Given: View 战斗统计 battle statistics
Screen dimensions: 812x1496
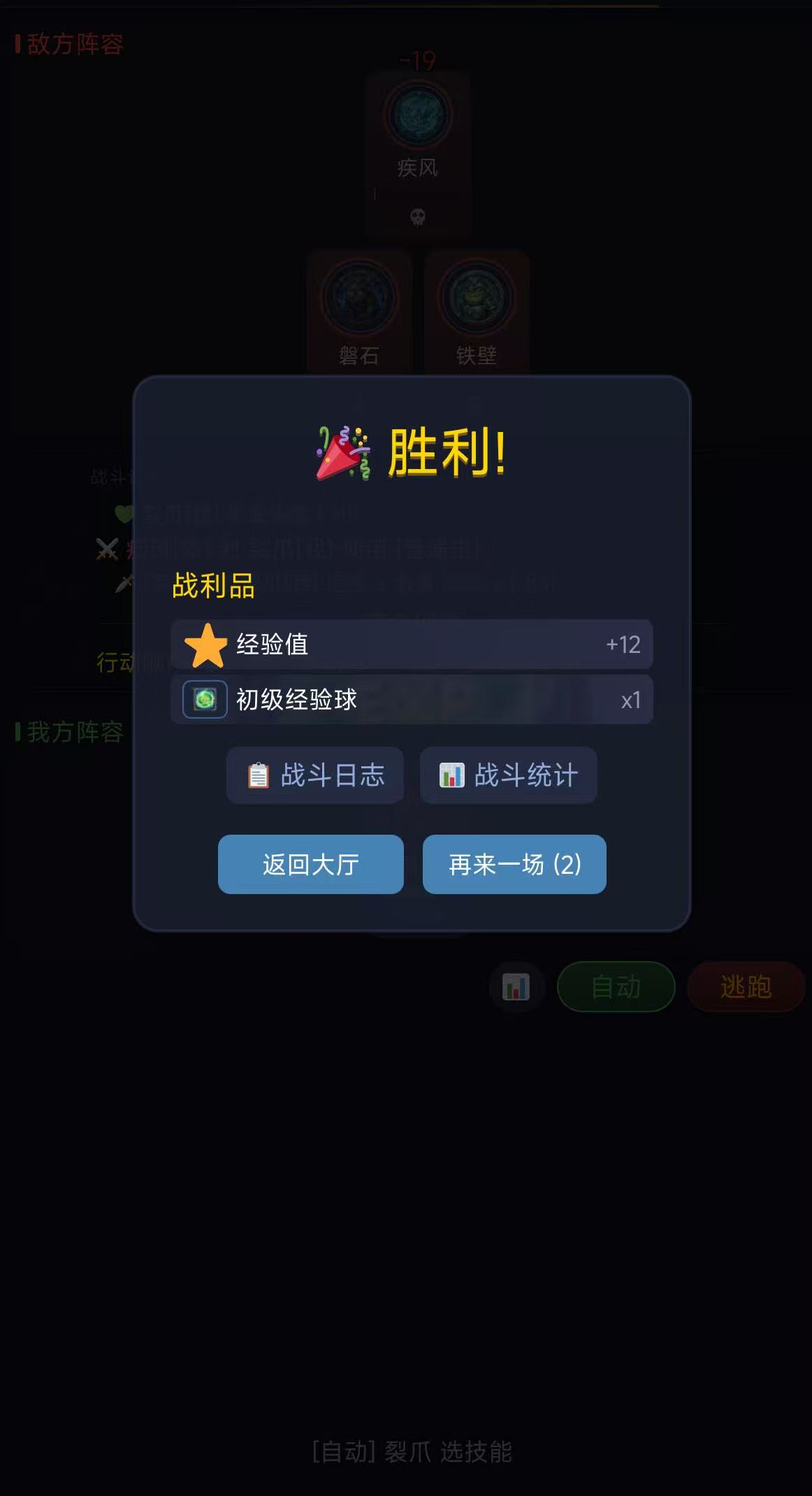Looking at the screenshot, I should click(x=508, y=775).
